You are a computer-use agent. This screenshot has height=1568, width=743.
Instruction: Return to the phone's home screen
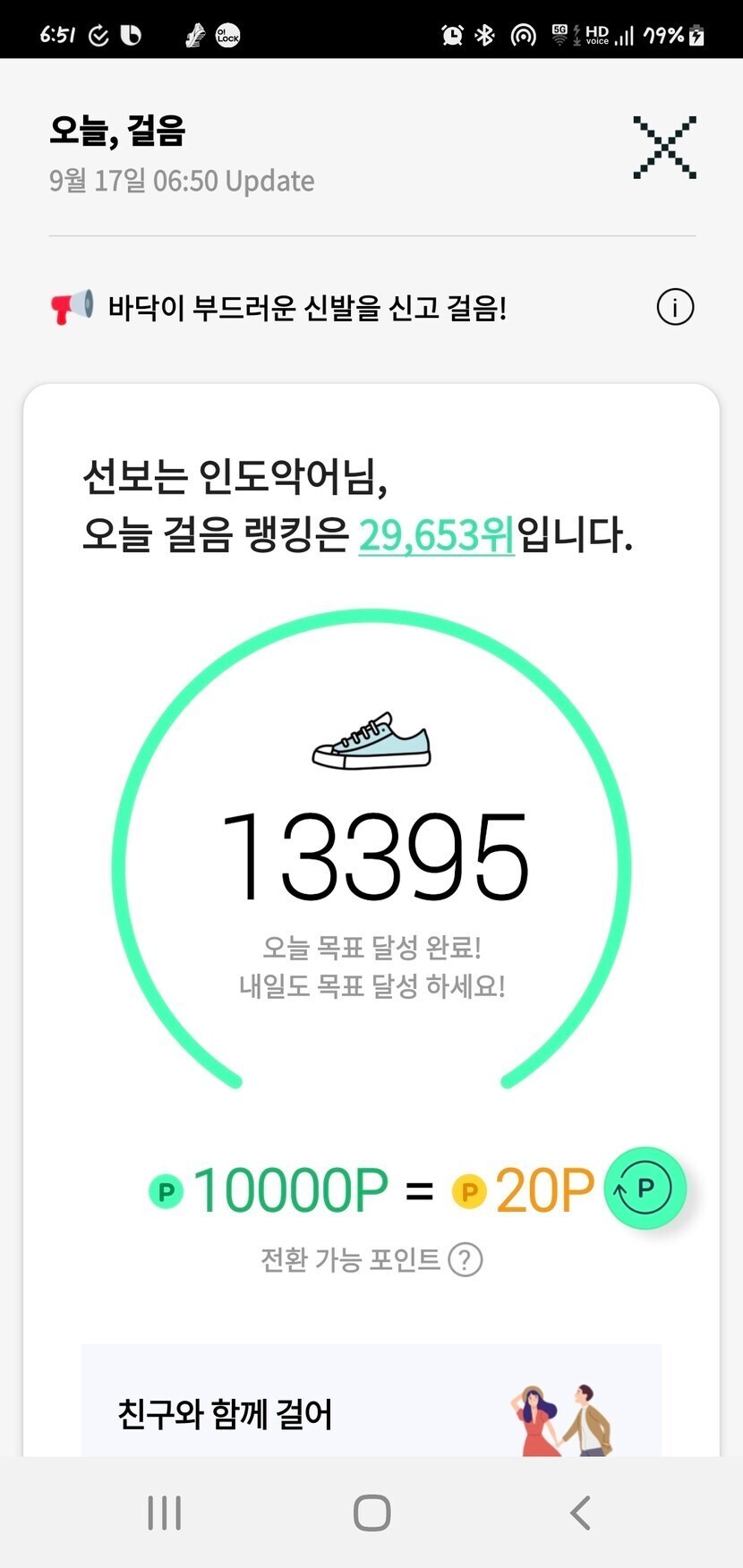(371, 1513)
